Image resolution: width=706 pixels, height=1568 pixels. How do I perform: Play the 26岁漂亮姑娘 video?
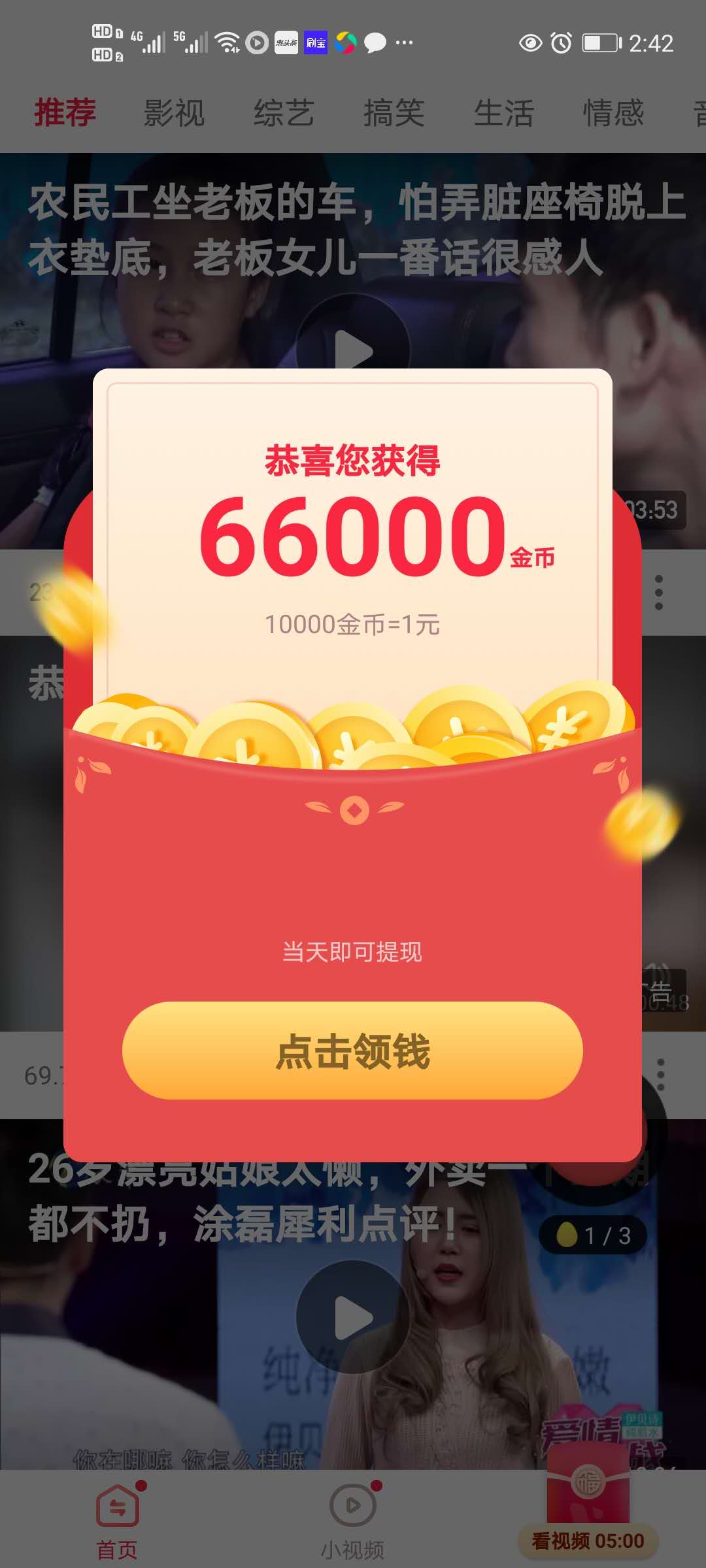pyautogui.click(x=353, y=1318)
